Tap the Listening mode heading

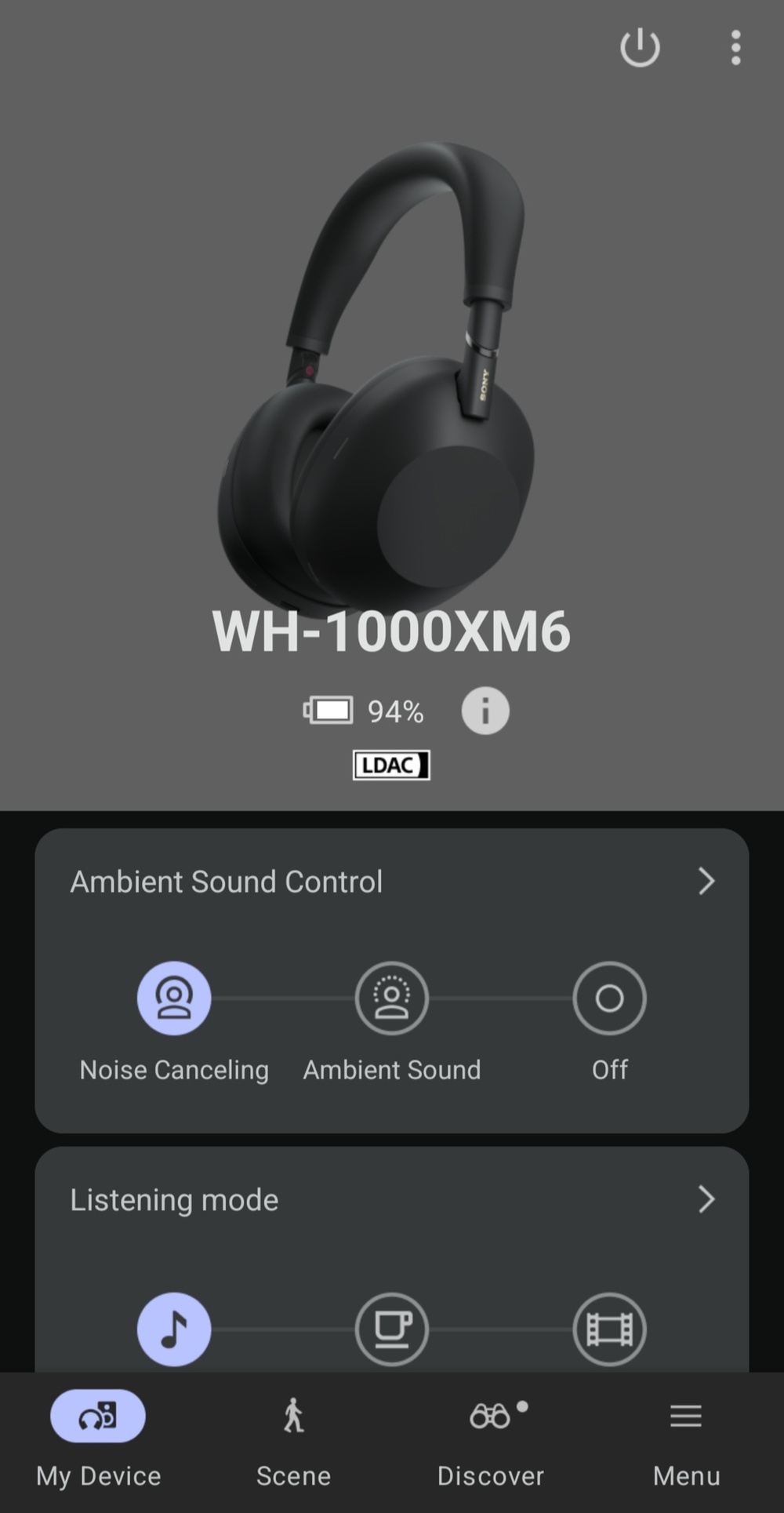[x=174, y=1199]
